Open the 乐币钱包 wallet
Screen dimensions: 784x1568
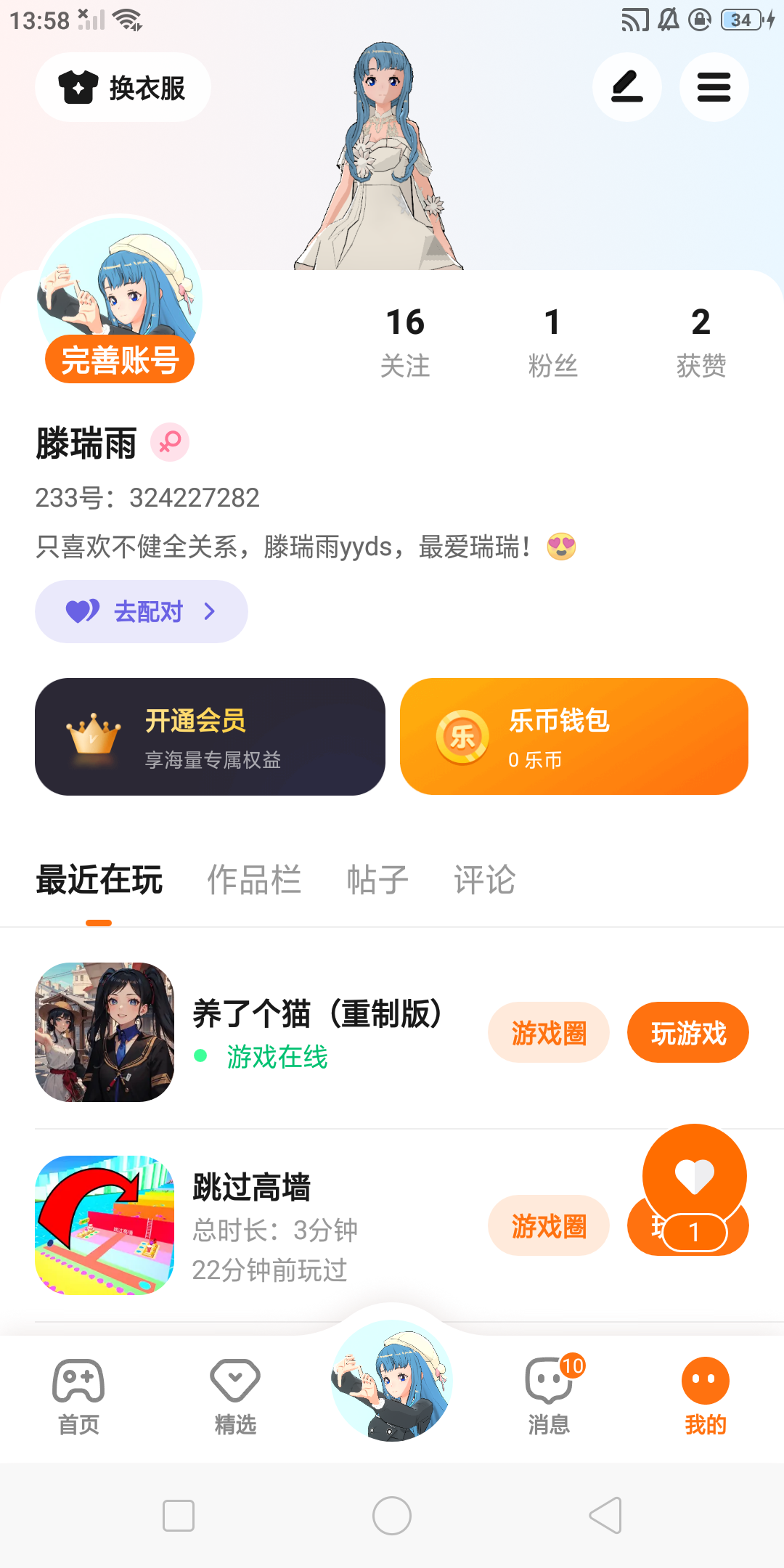[573, 737]
